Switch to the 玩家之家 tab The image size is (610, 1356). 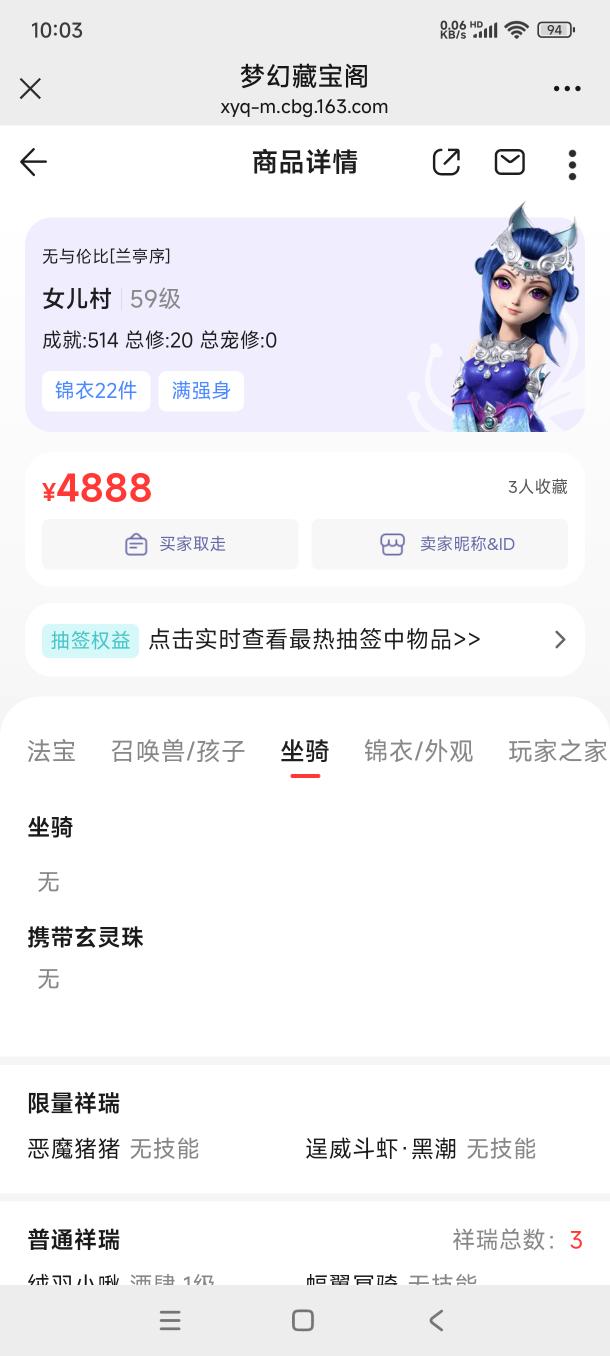pyautogui.click(x=558, y=751)
